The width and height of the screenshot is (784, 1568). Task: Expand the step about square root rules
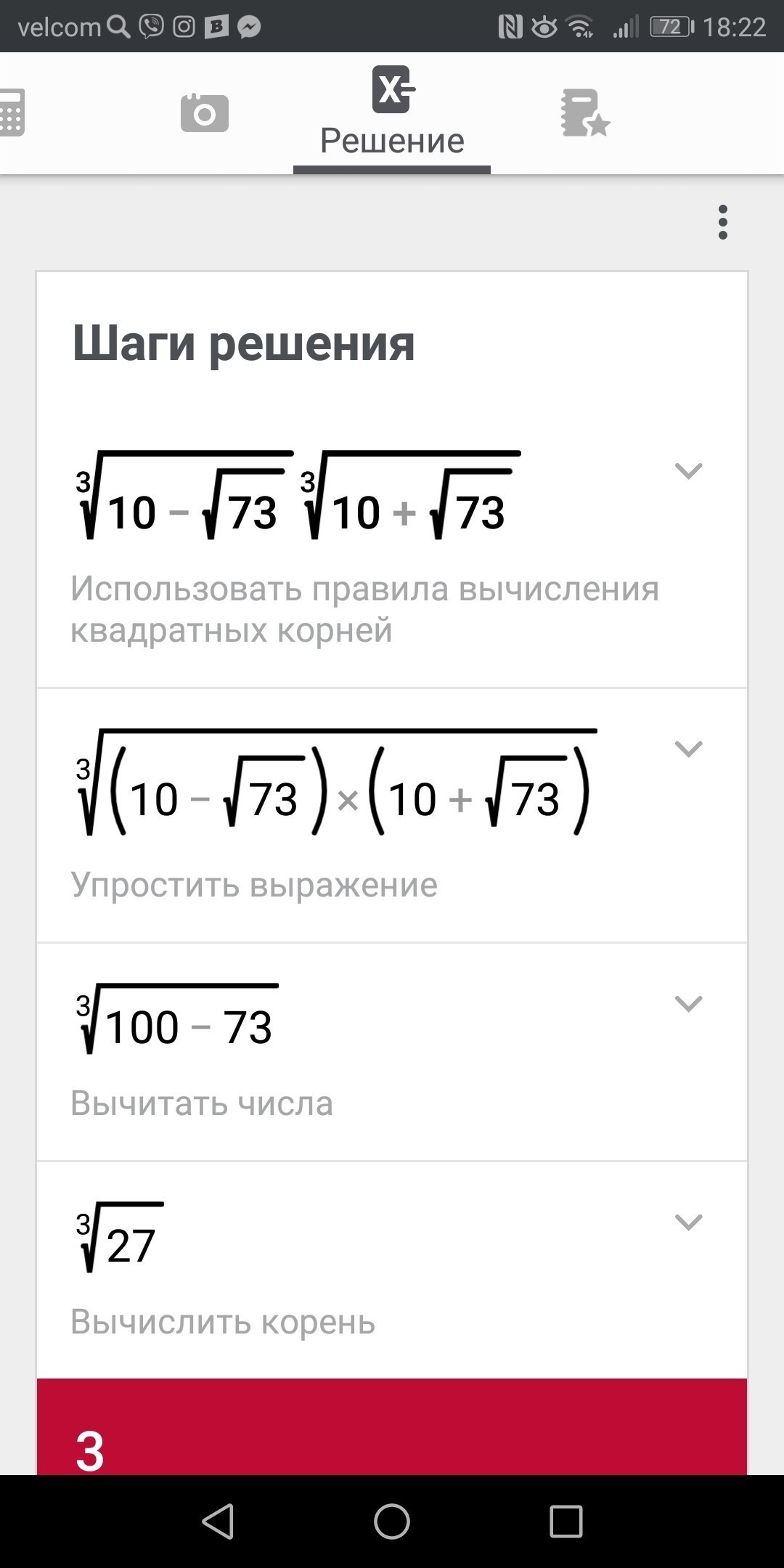[x=688, y=471]
